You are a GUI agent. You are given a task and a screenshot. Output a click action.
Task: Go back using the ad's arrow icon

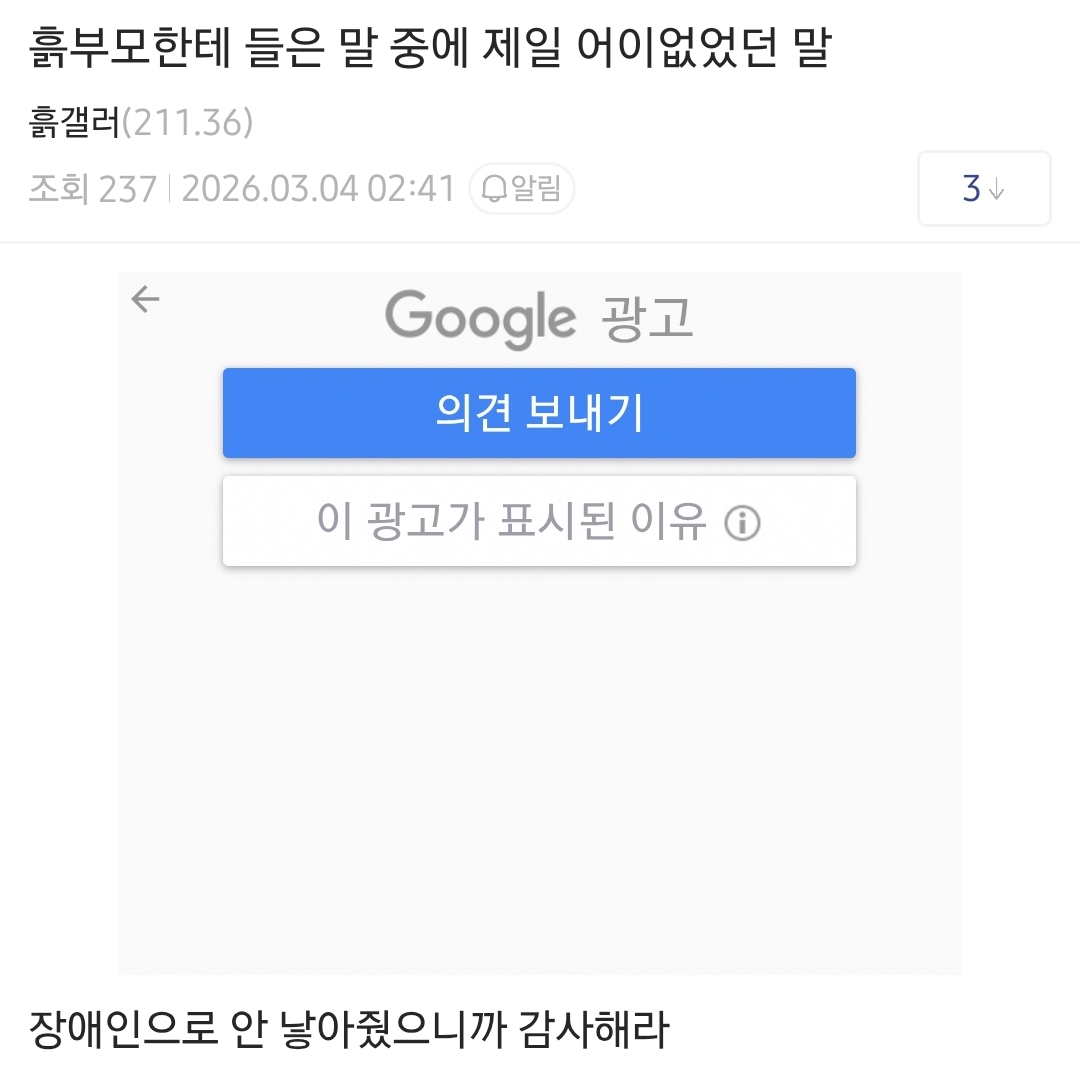point(146,299)
